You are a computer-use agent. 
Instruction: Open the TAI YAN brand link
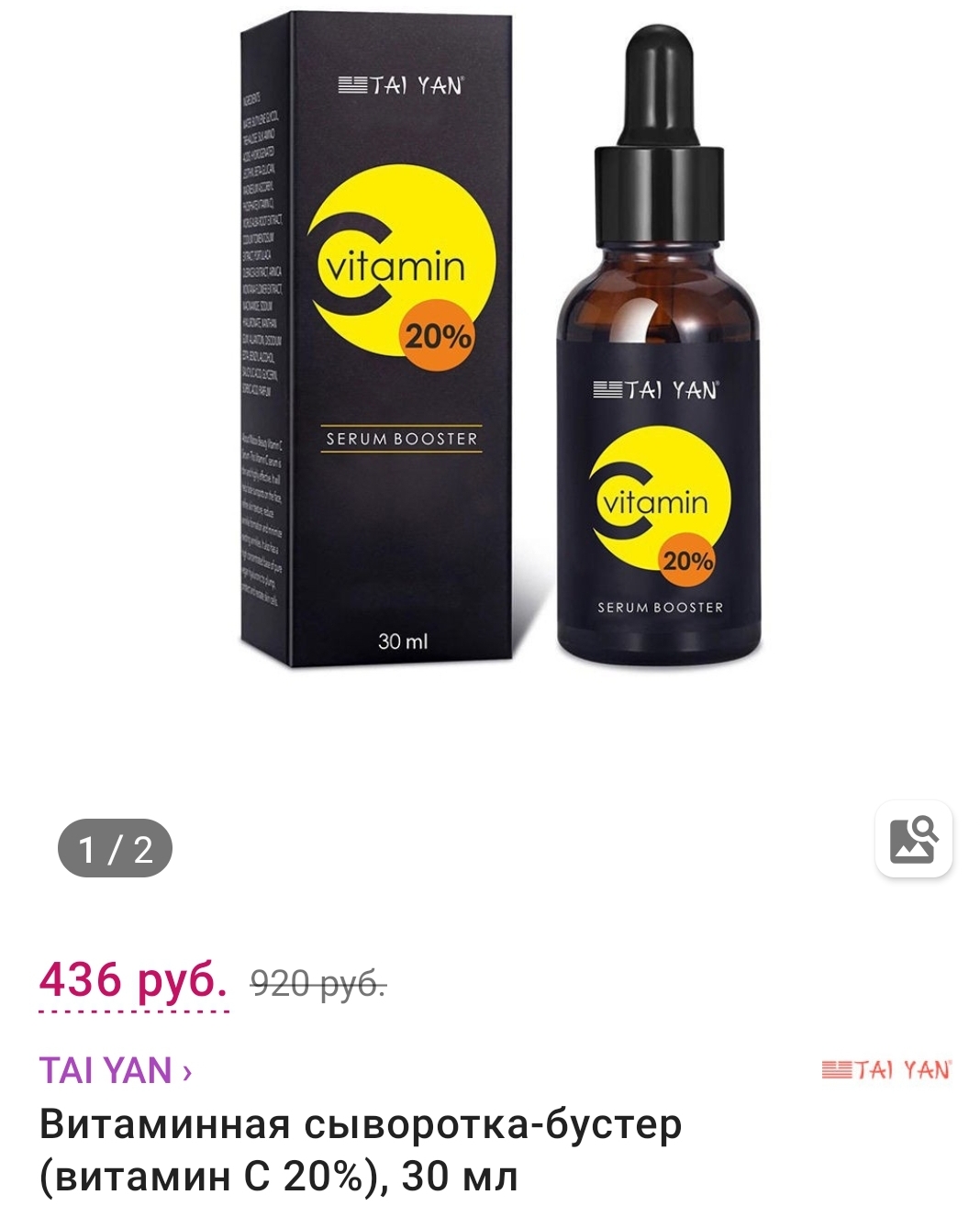click(115, 1070)
